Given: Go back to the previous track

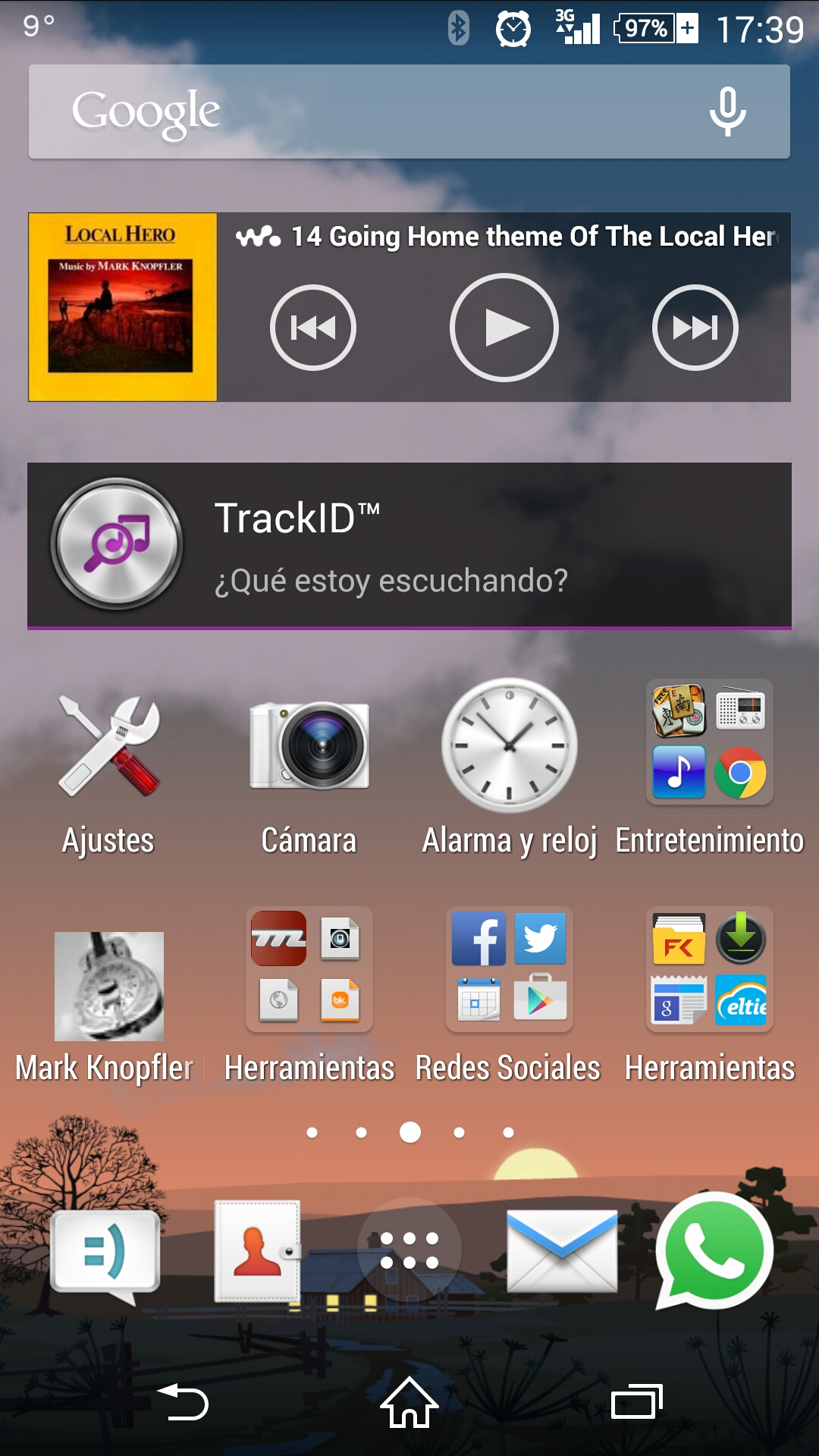Looking at the screenshot, I should (x=313, y=328).
